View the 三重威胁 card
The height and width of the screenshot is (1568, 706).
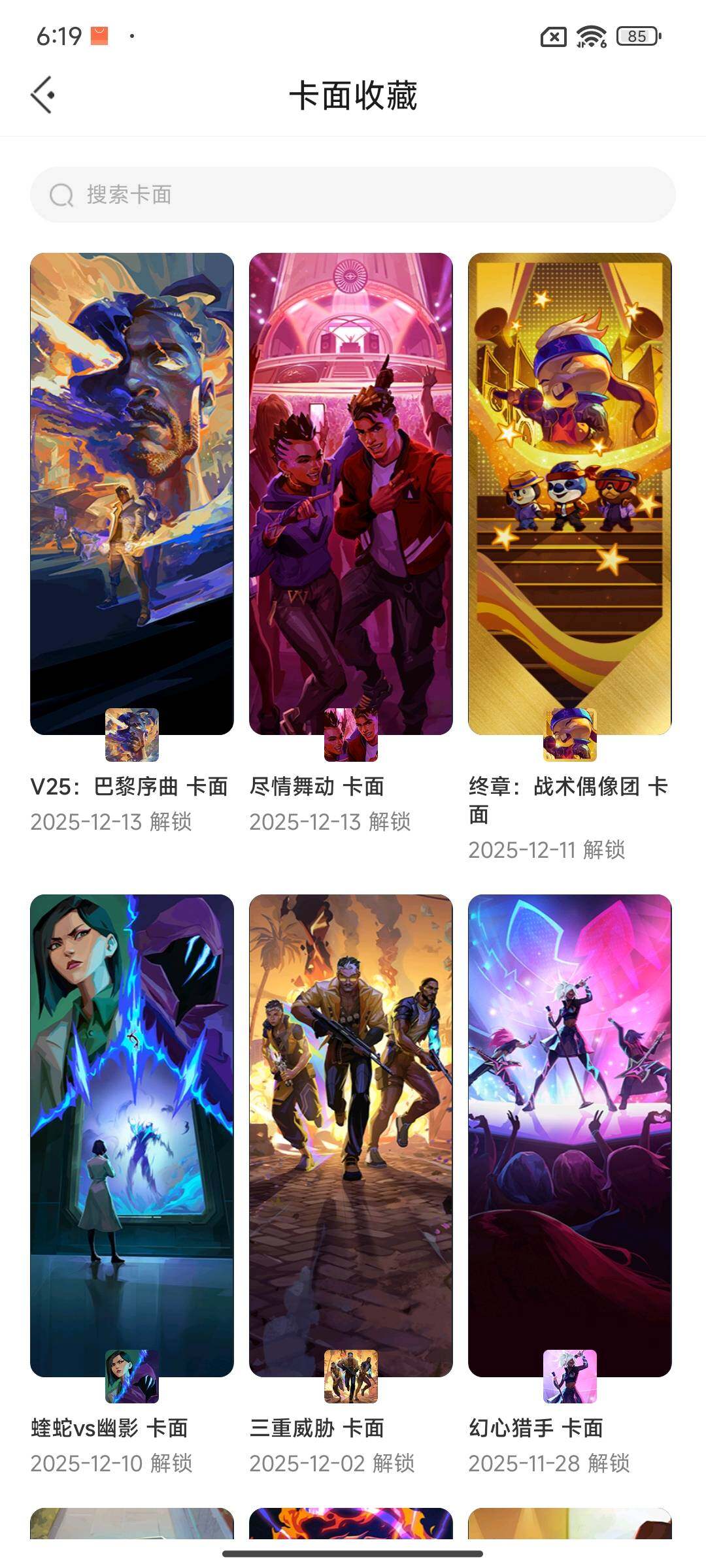click(351, 1135)
